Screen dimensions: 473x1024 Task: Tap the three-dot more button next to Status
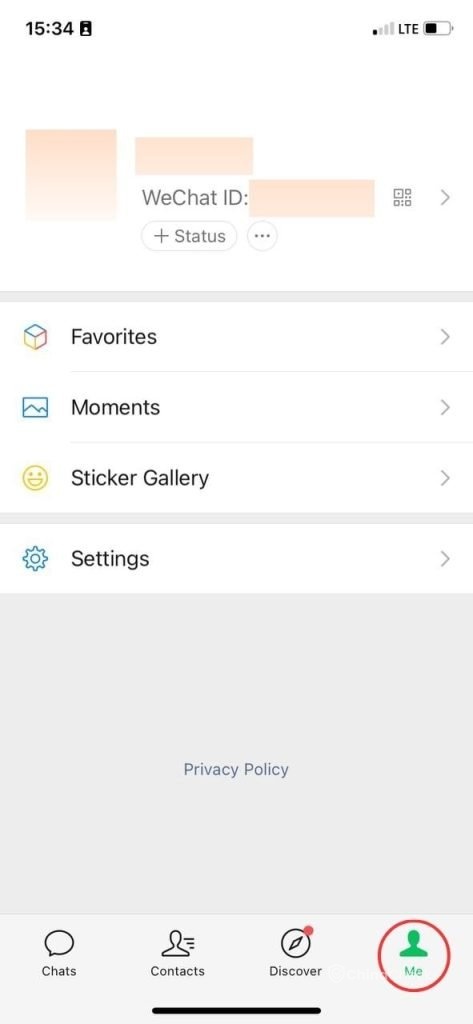tap(262, 236)
